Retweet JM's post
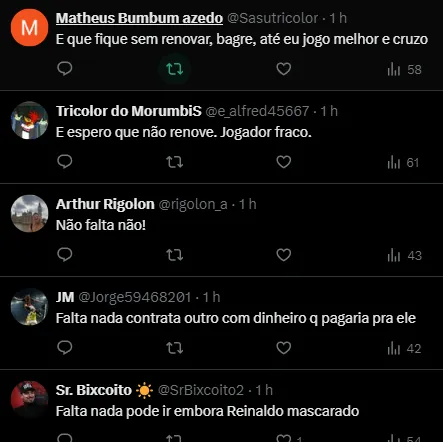 [x=174, y=348]
